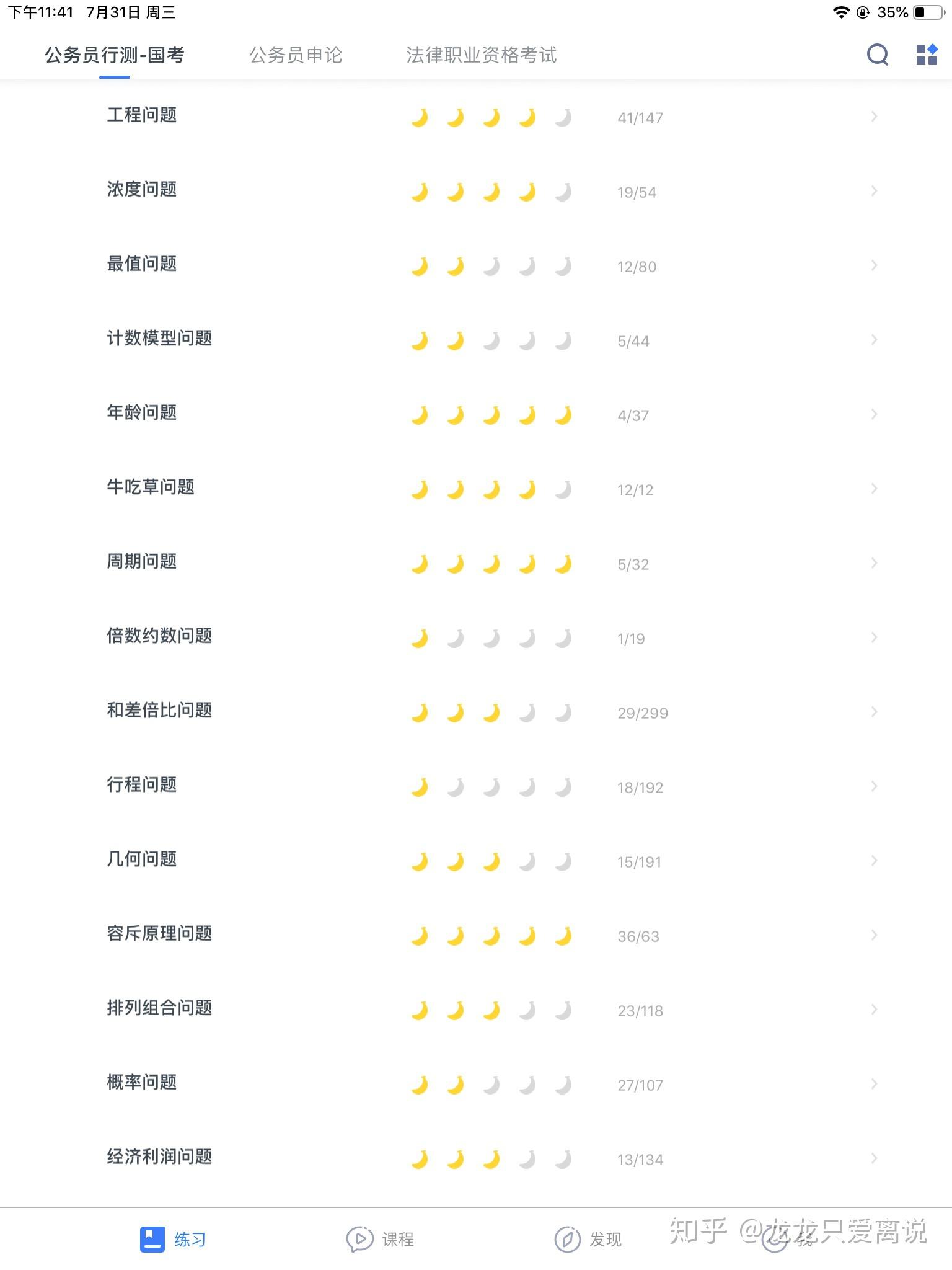The width and height of the screenshot is (952, 1270).
Task: Open the grid menu icon
Action: point(927,55)
